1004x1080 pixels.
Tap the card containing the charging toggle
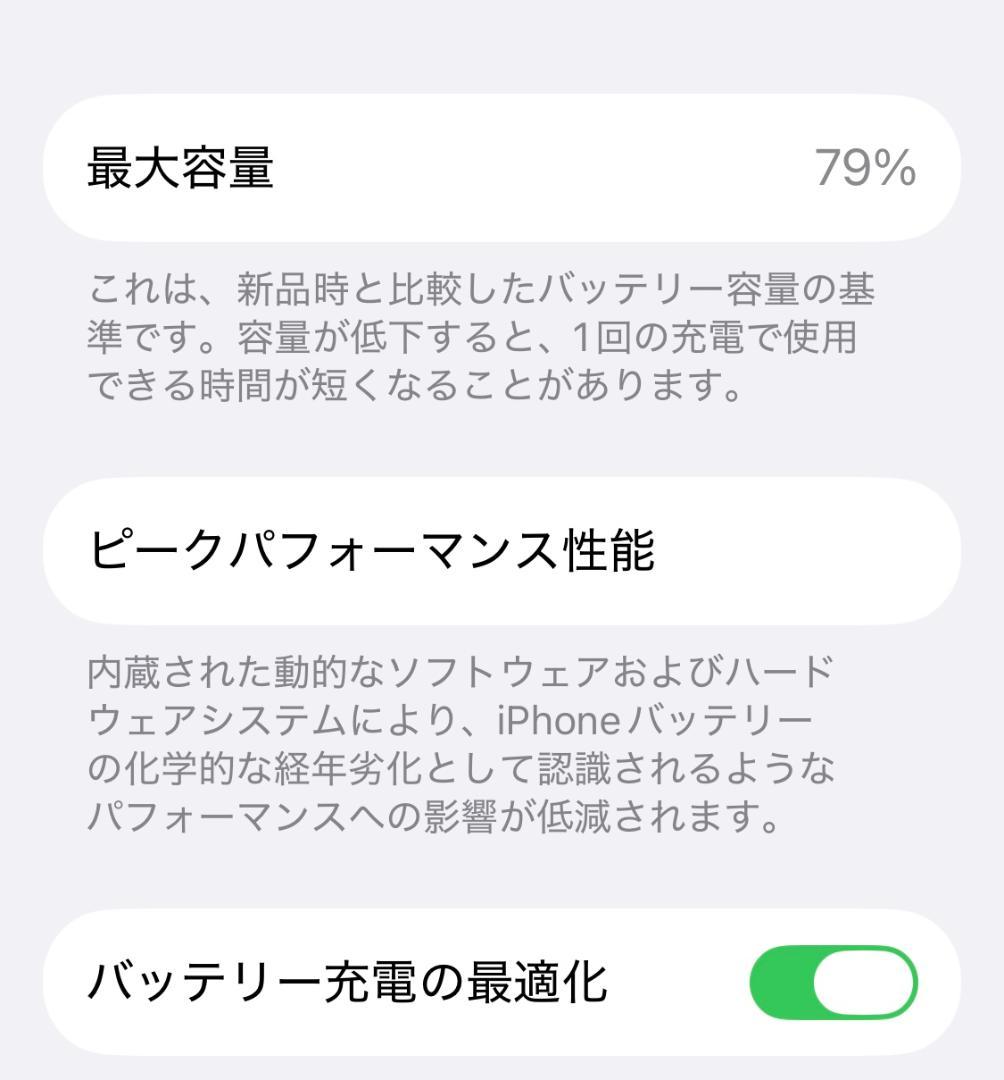500,985
